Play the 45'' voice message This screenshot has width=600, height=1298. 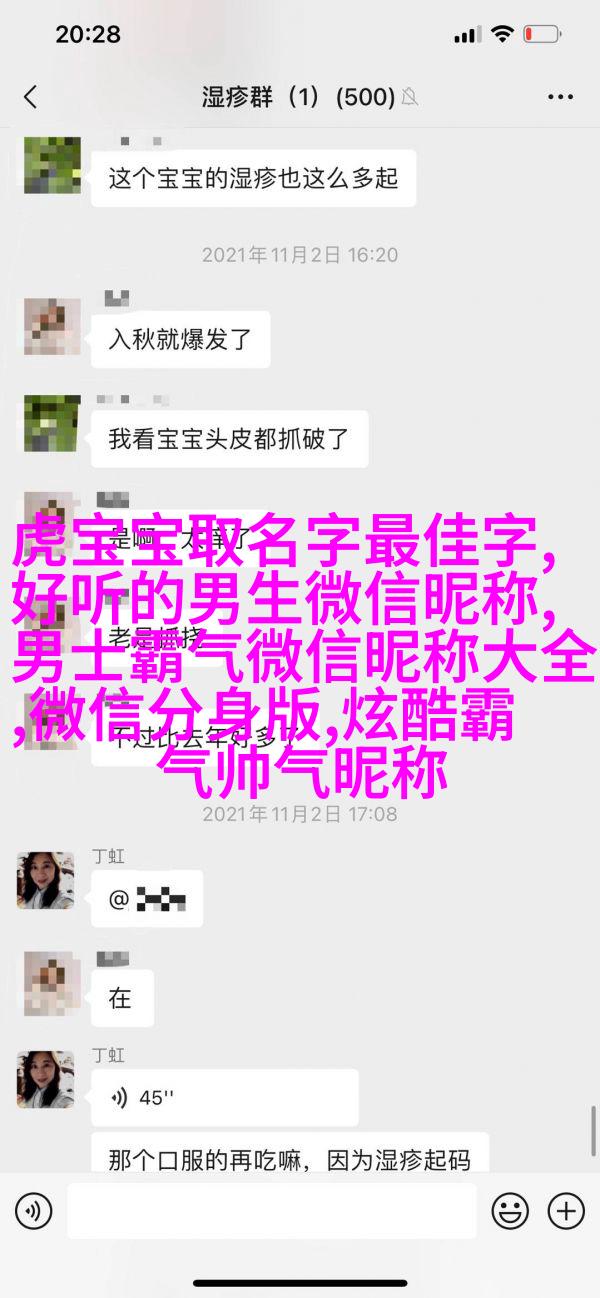224,1097
